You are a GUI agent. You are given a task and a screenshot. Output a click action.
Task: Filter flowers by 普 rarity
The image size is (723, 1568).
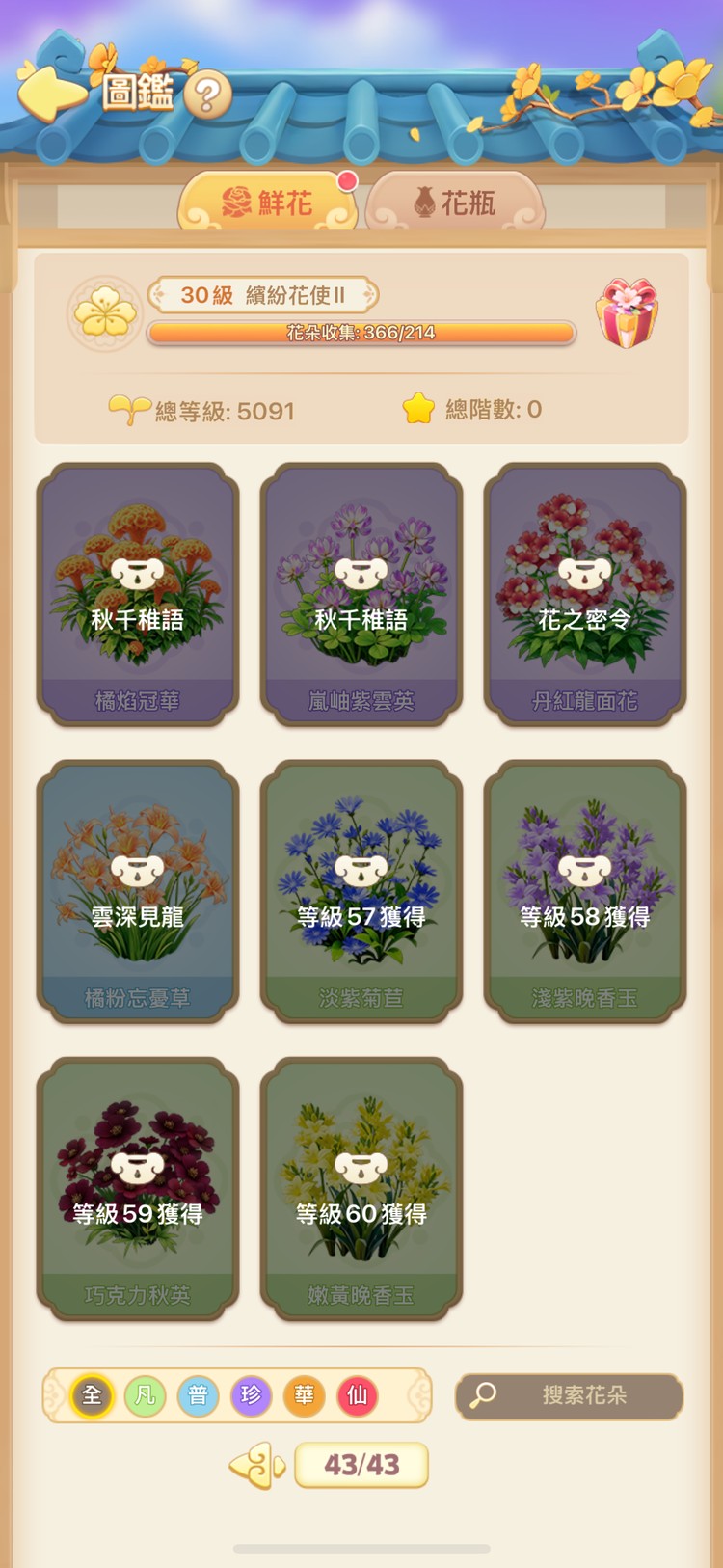coord(198,1395)
